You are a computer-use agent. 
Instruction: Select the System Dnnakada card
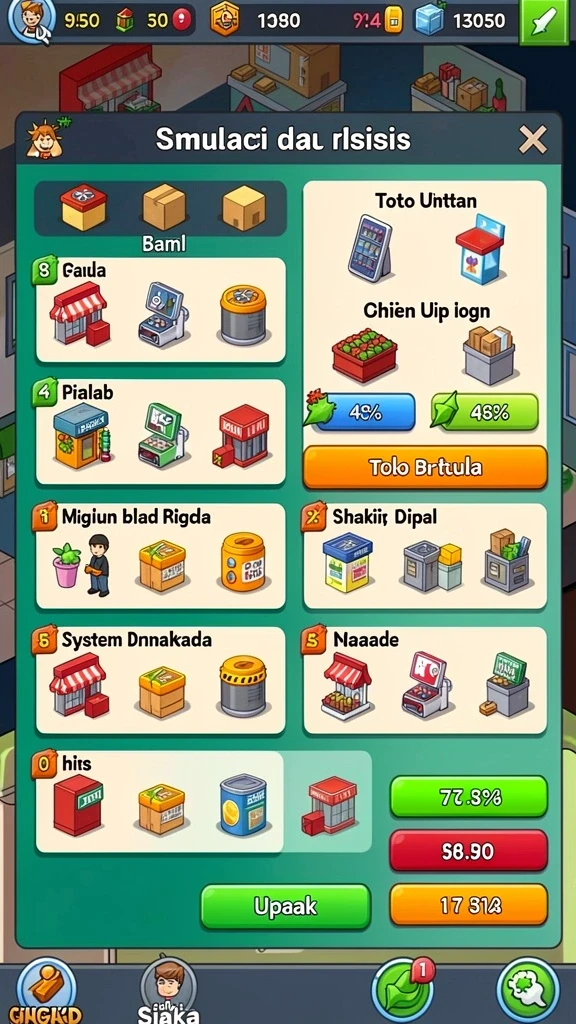point(161,680)
